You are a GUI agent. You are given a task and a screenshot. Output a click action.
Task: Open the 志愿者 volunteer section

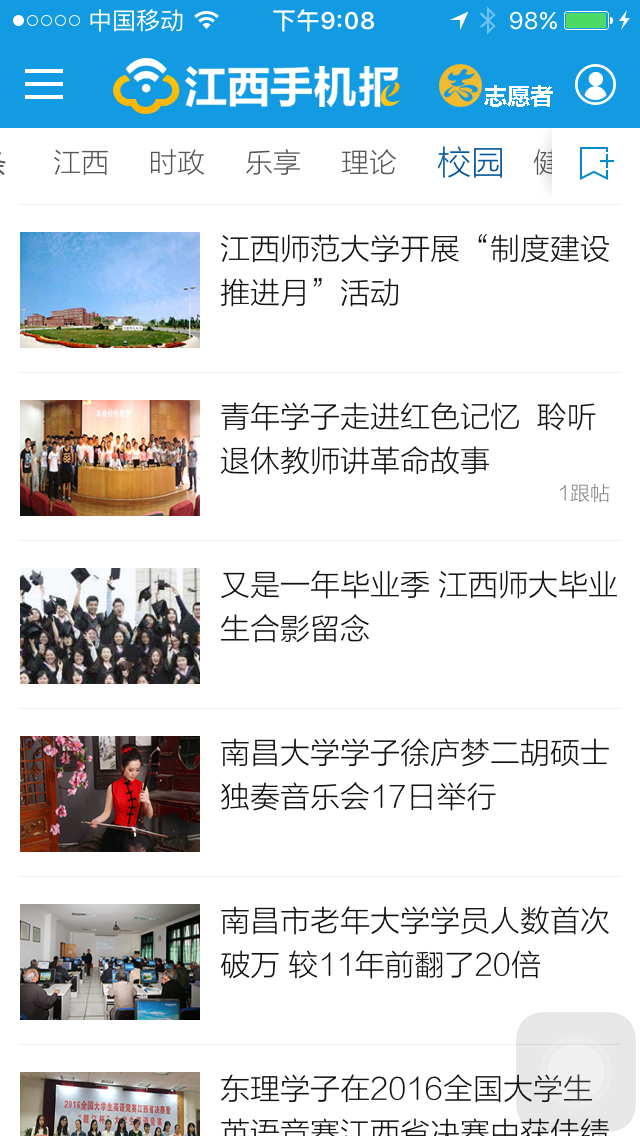pos(496,87)
